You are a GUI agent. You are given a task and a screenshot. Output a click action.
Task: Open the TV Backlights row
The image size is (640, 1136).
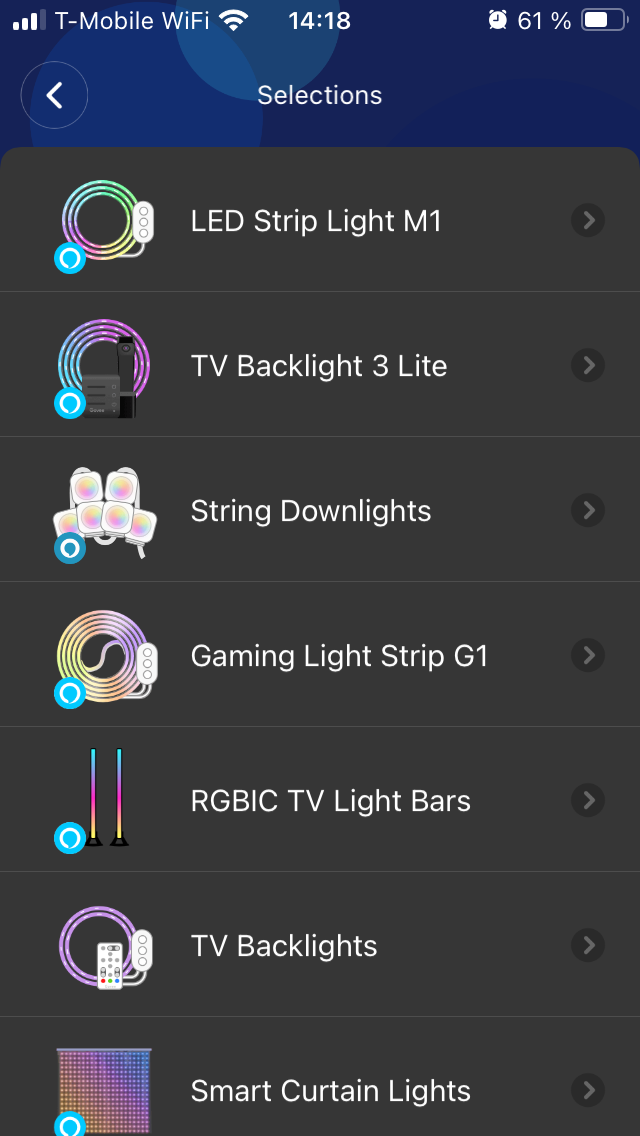[284, 946]
